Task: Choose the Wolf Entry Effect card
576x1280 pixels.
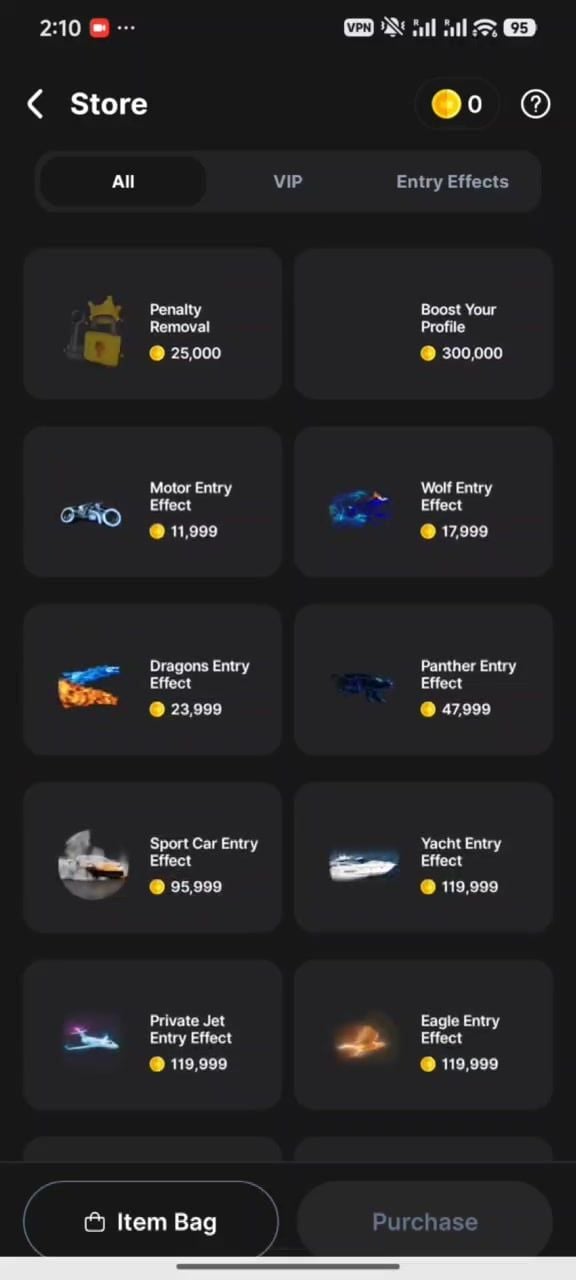Action: [x=423, y=502]
